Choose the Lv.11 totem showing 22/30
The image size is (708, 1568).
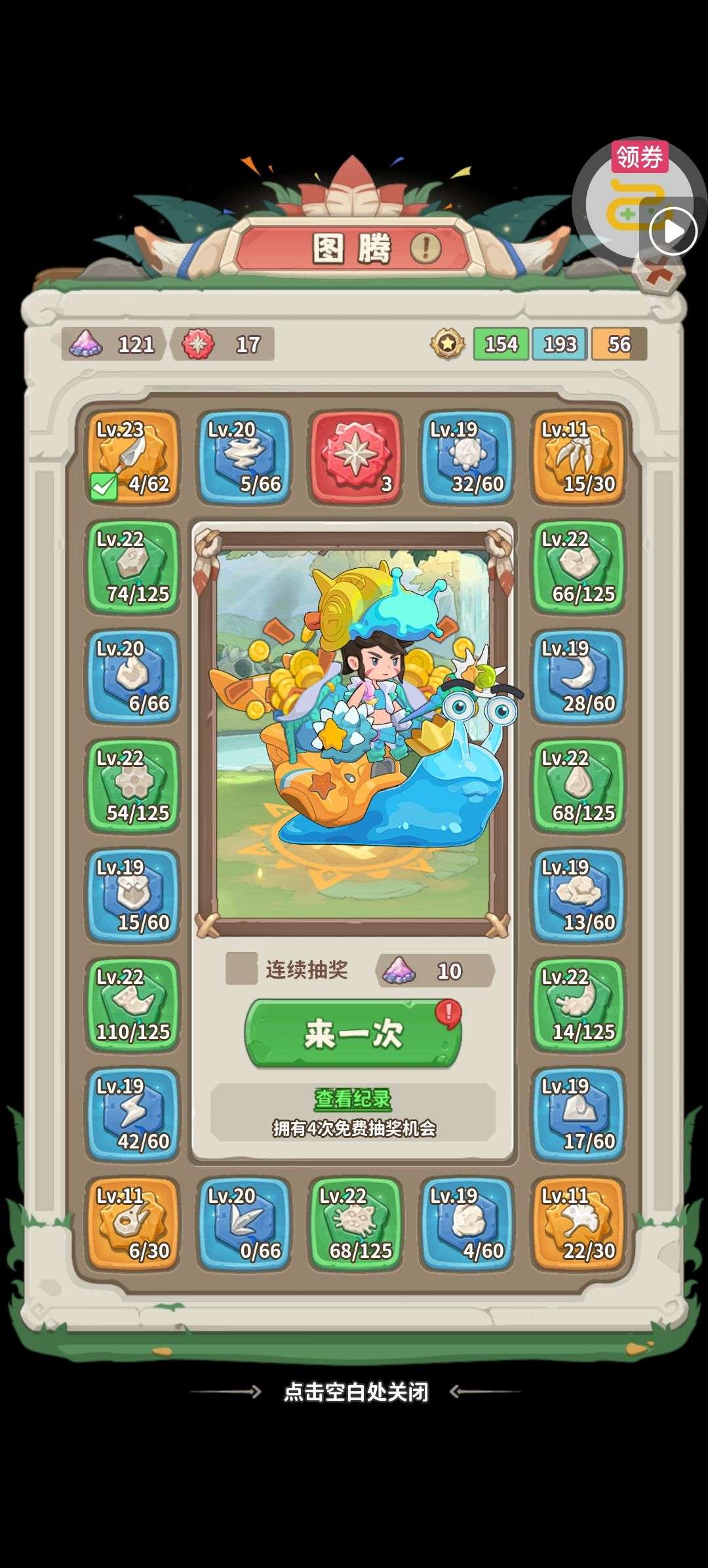point(578,1224)
